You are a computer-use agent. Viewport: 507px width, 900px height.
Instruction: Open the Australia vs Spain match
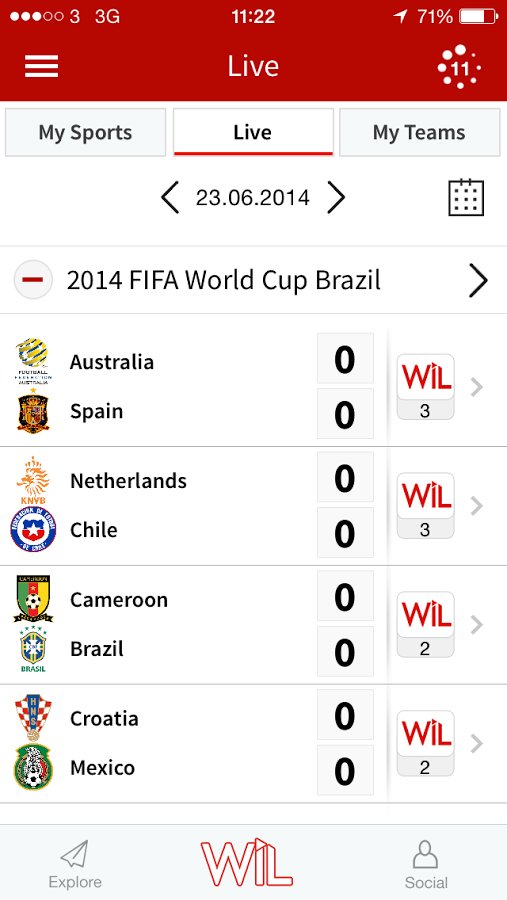[253, 387]
